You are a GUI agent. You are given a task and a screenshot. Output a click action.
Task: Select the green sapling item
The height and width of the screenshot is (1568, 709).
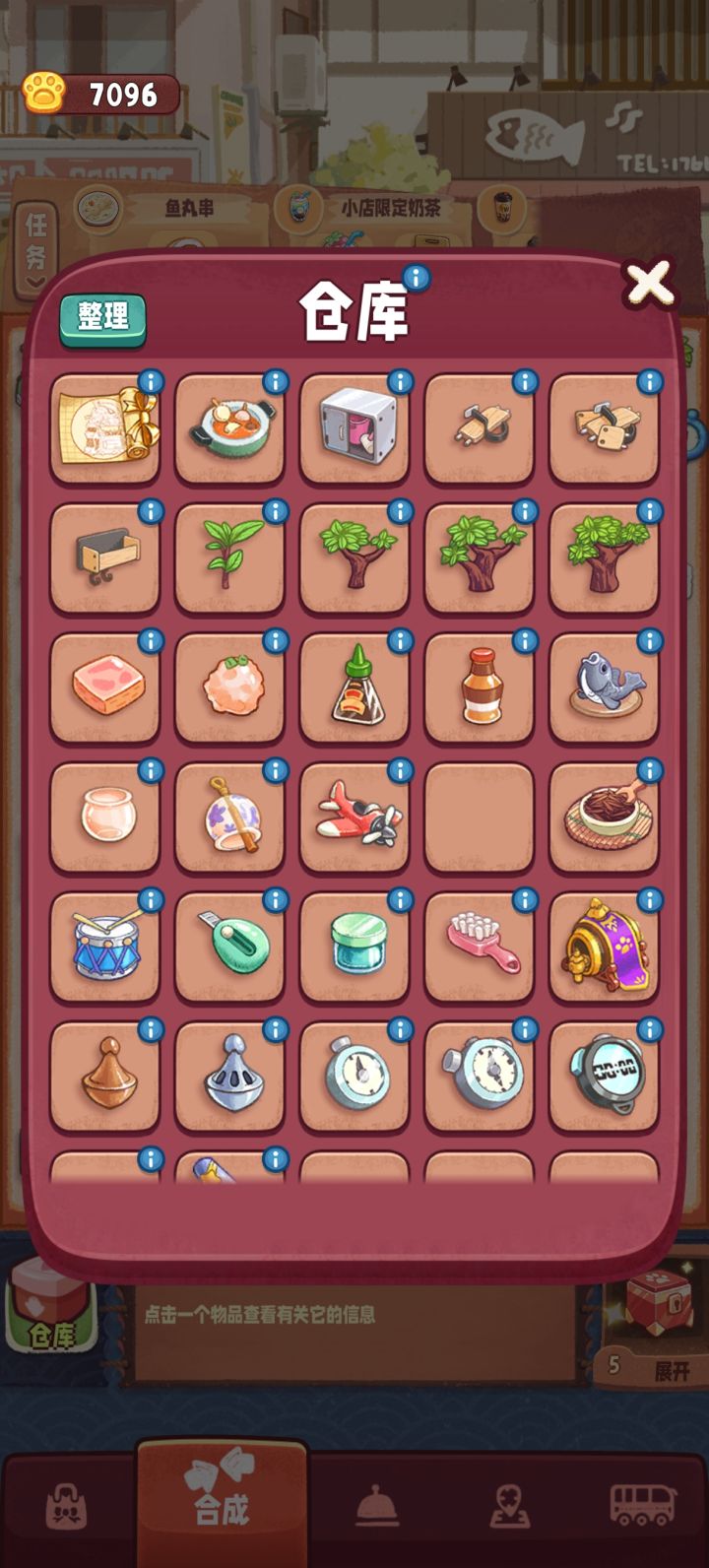[229, 556]
